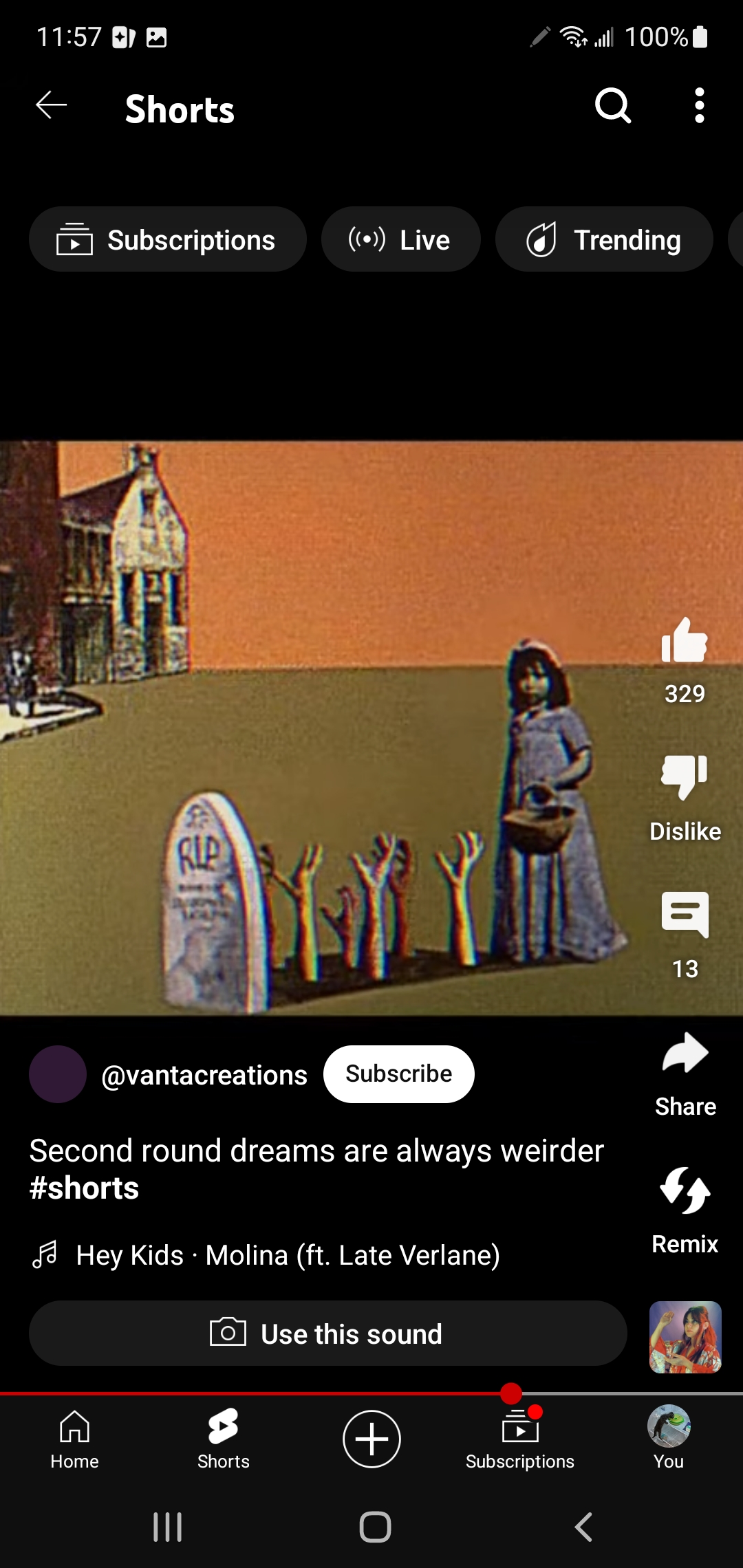
Task: Open search from the top bar
Action: coord(612,106)
